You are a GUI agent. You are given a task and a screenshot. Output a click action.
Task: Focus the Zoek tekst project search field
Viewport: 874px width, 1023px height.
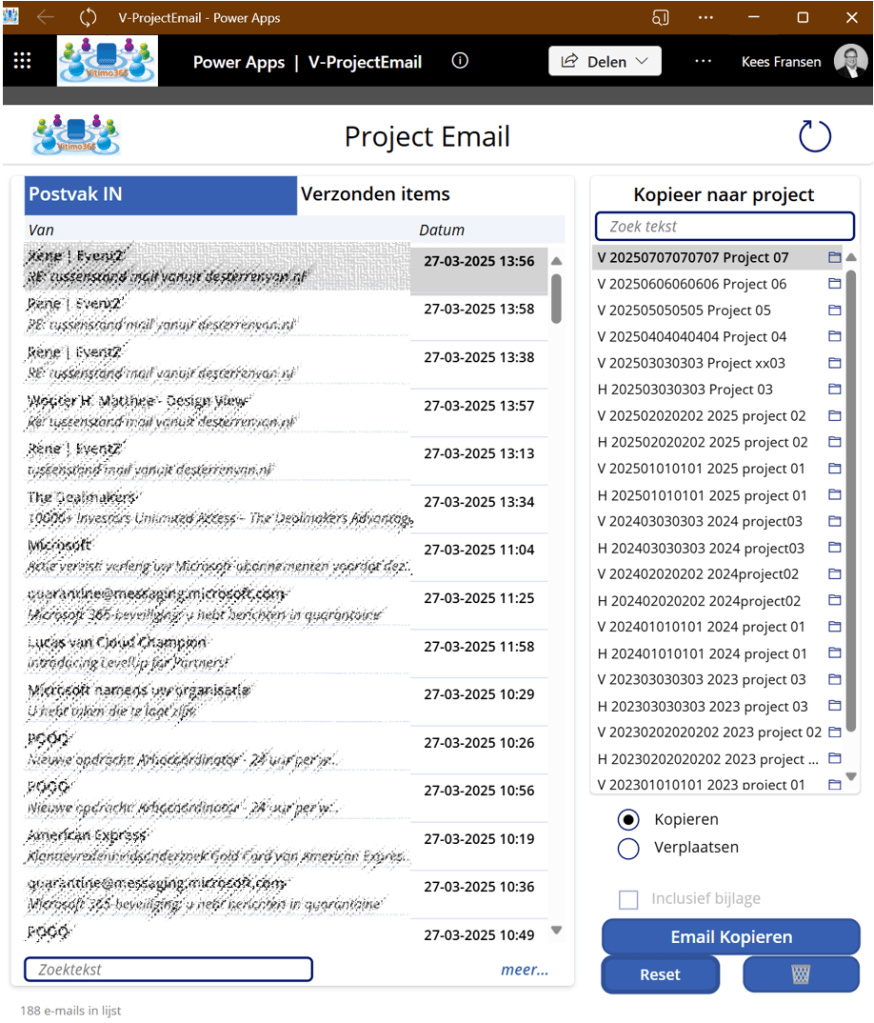(x=724, y=226)
